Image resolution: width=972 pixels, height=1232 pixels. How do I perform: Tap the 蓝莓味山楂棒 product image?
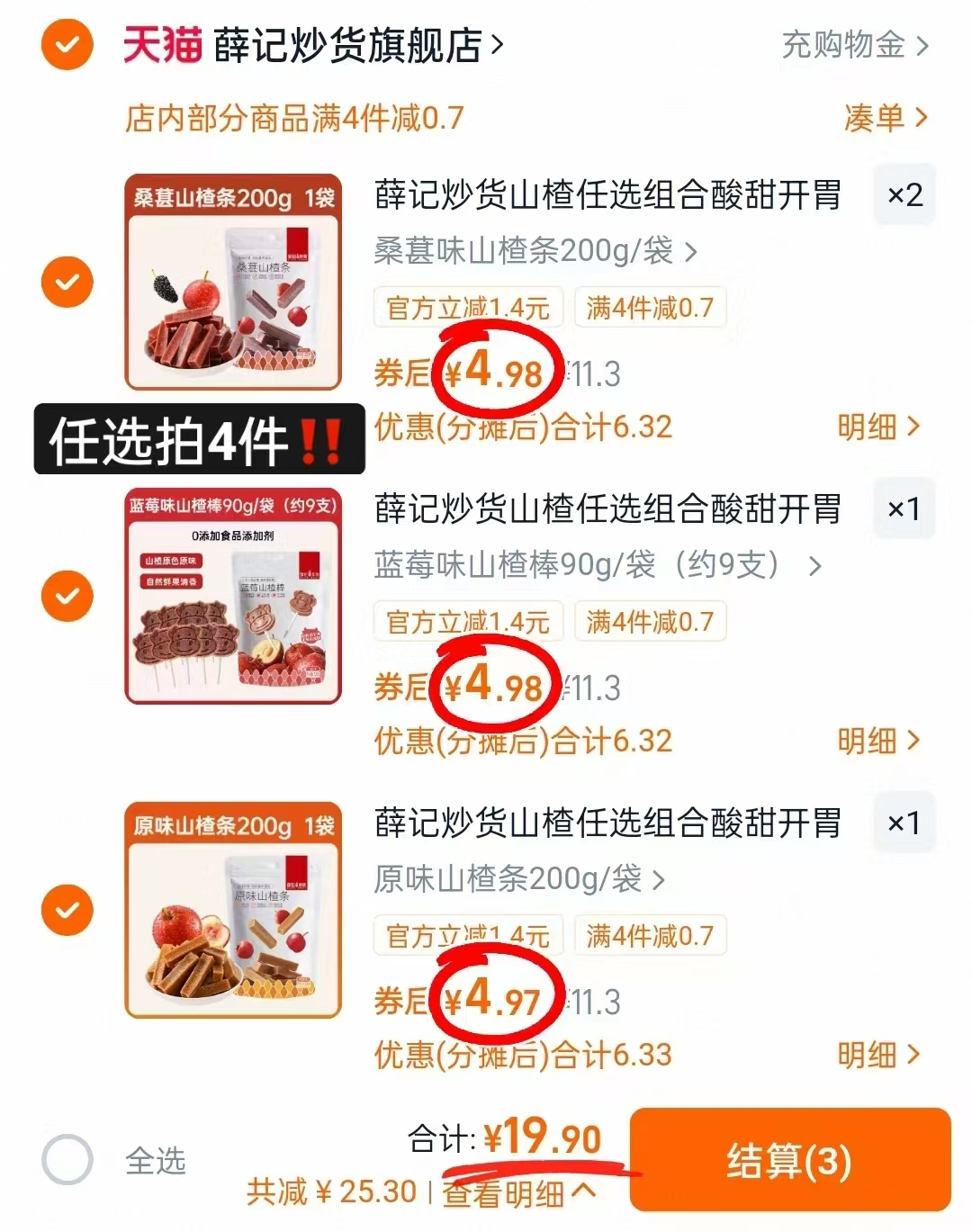(232, 597)
